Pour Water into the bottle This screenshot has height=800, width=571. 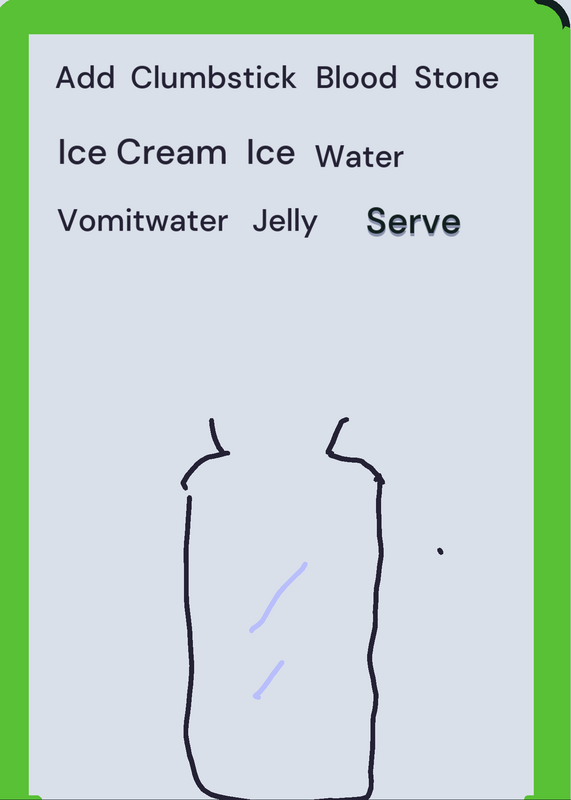click(359, 157)
